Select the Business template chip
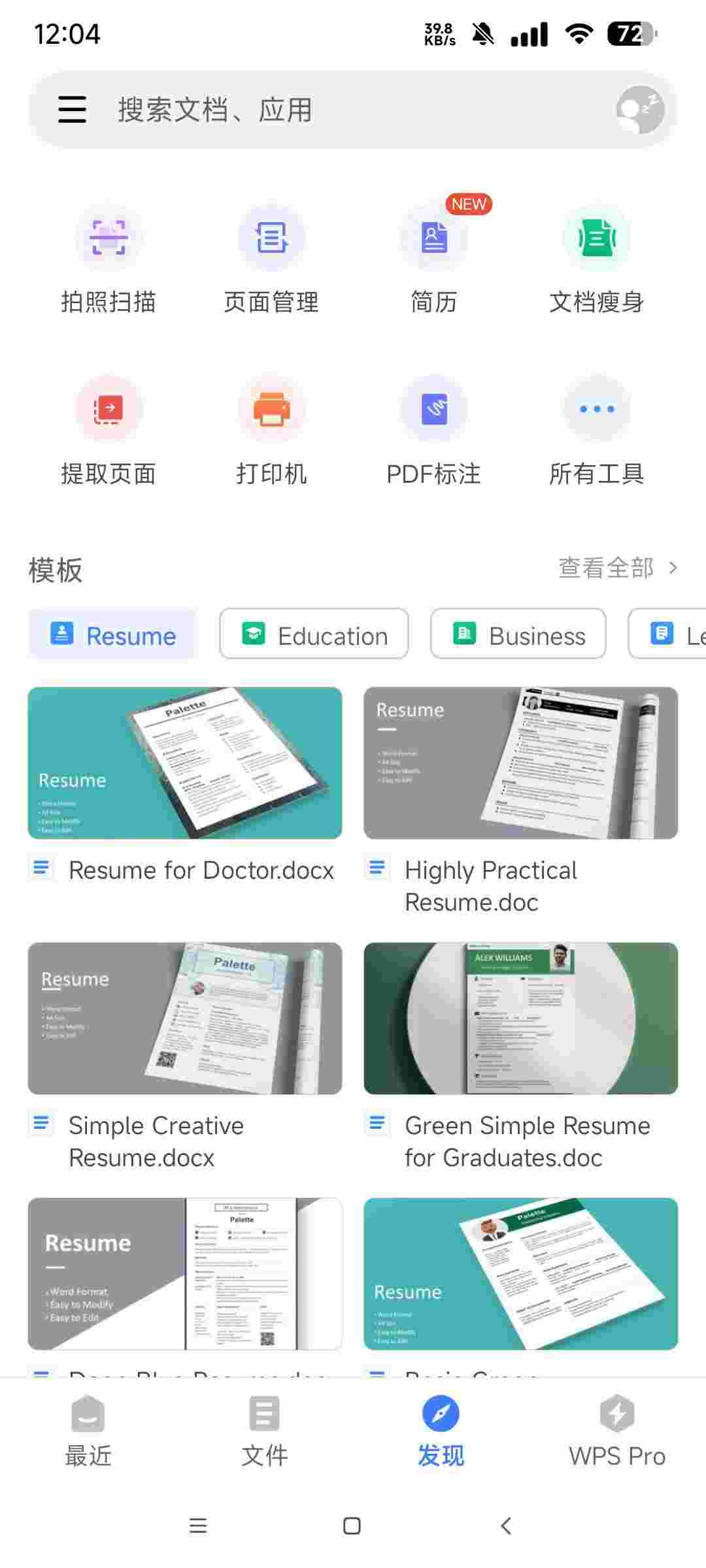Image resolution: width=706 pixels, height=1568 pixels. [x=518, y=634]
